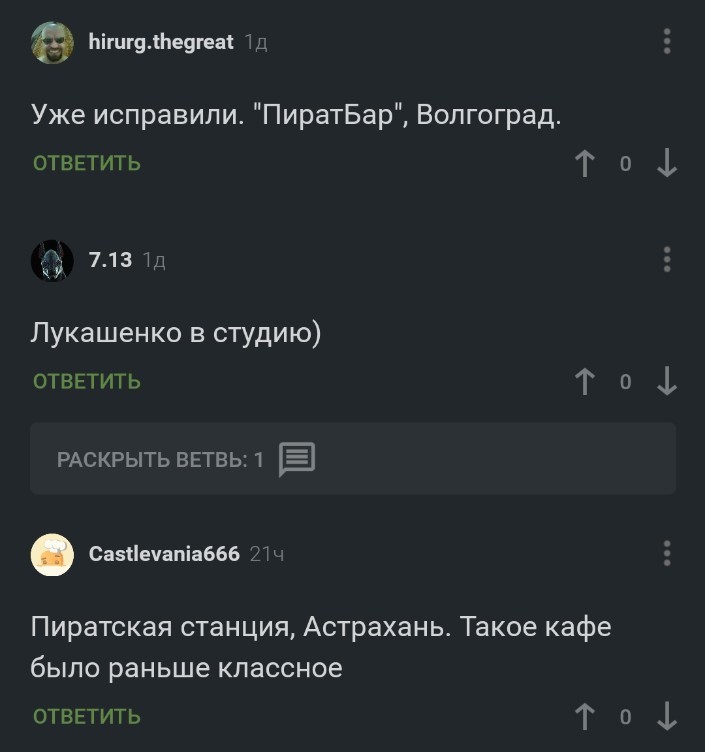Screen dimensions: 705x752
Task: Open overflow menu on 7.13's comment
Action: tap(667, 260)
